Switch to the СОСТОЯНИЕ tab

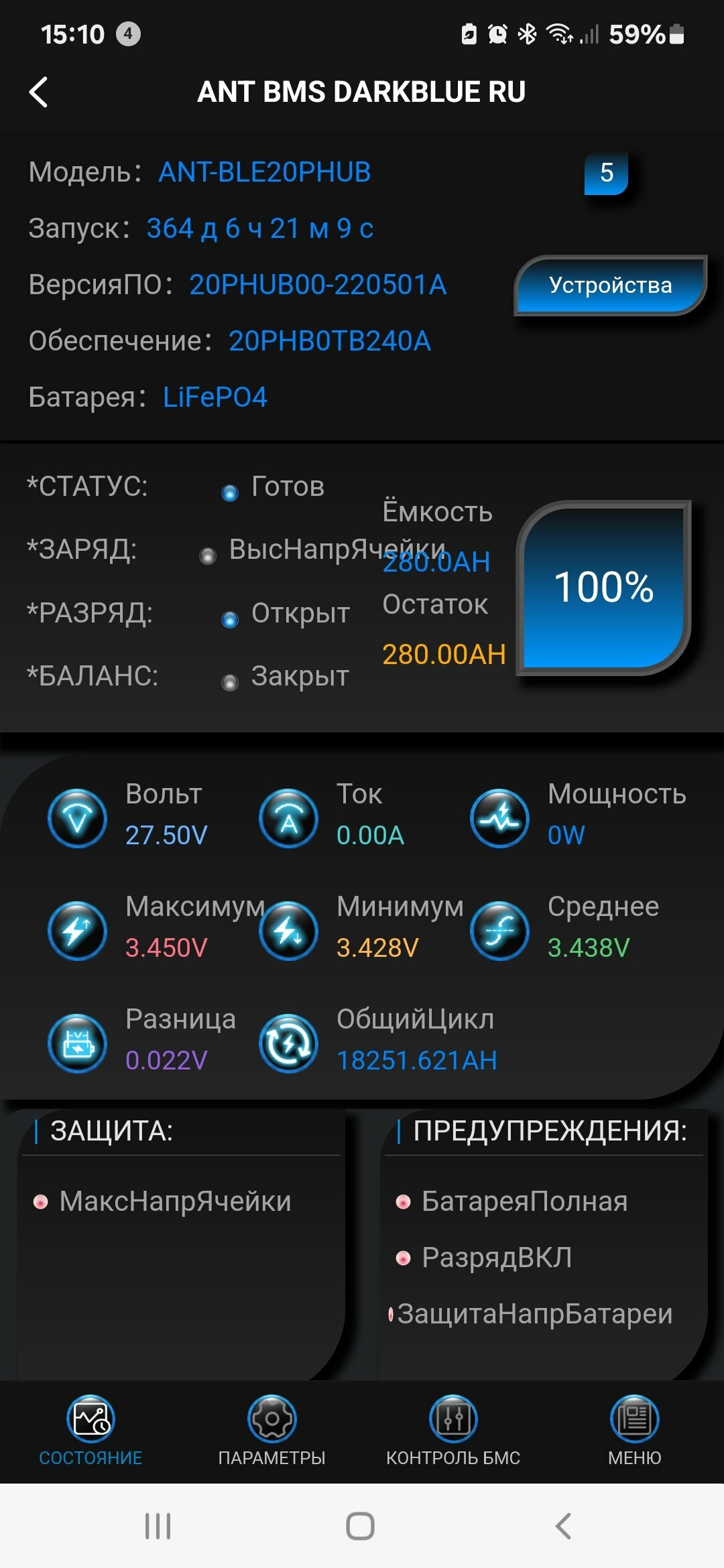(x=90, y=1431)
